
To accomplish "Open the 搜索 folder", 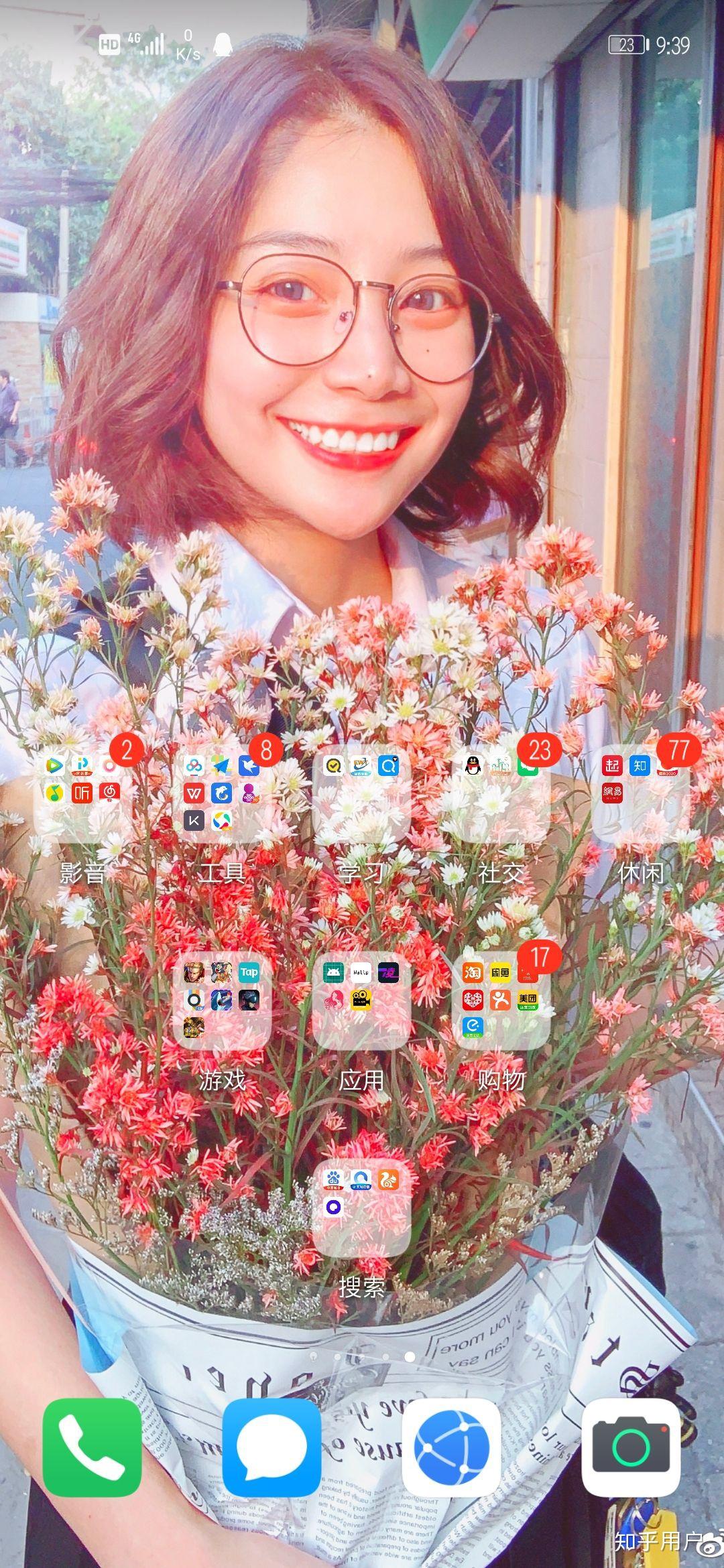I will coord(361,1207).
